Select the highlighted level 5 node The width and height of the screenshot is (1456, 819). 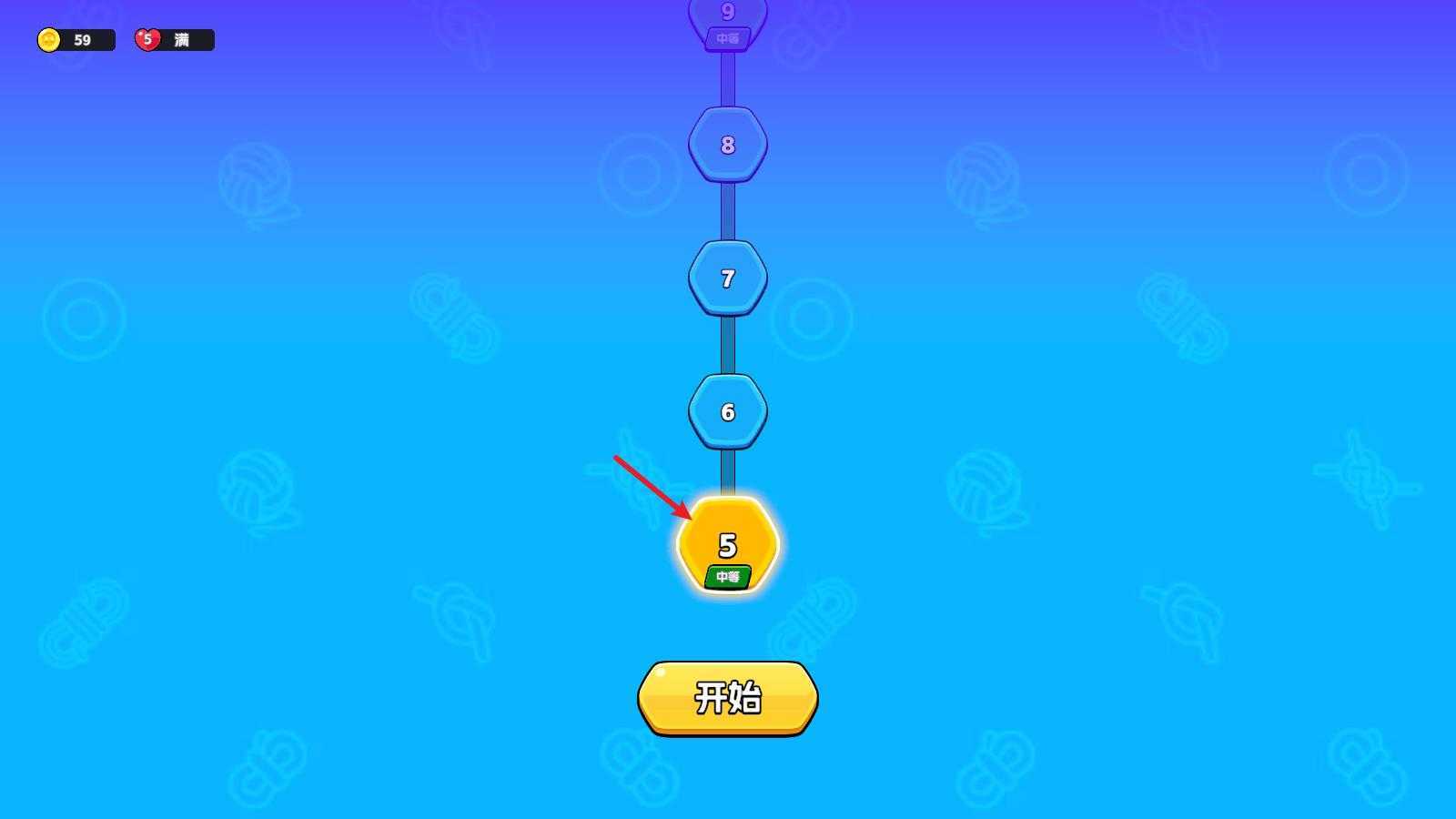[727, 545]
